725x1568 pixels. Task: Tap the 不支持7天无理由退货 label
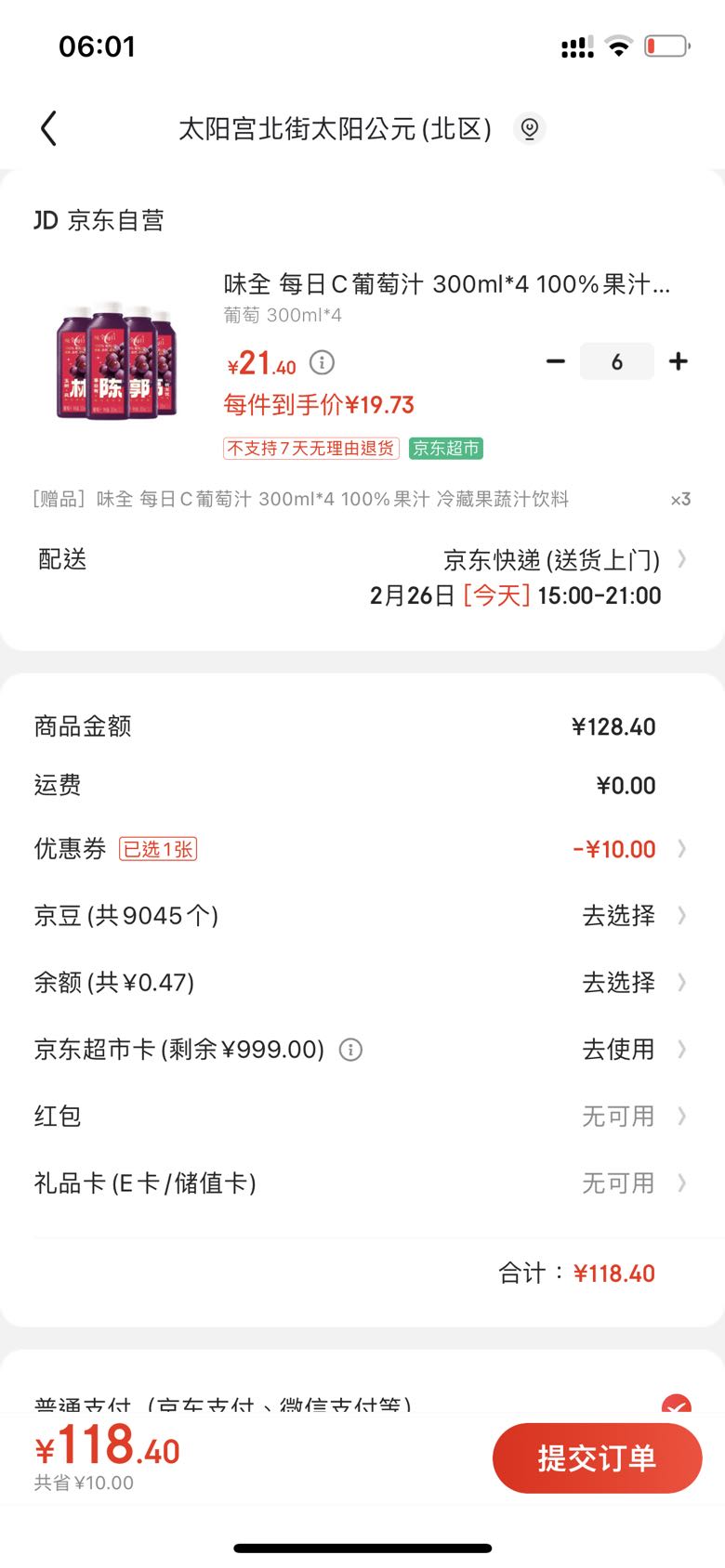click(310, 449)
